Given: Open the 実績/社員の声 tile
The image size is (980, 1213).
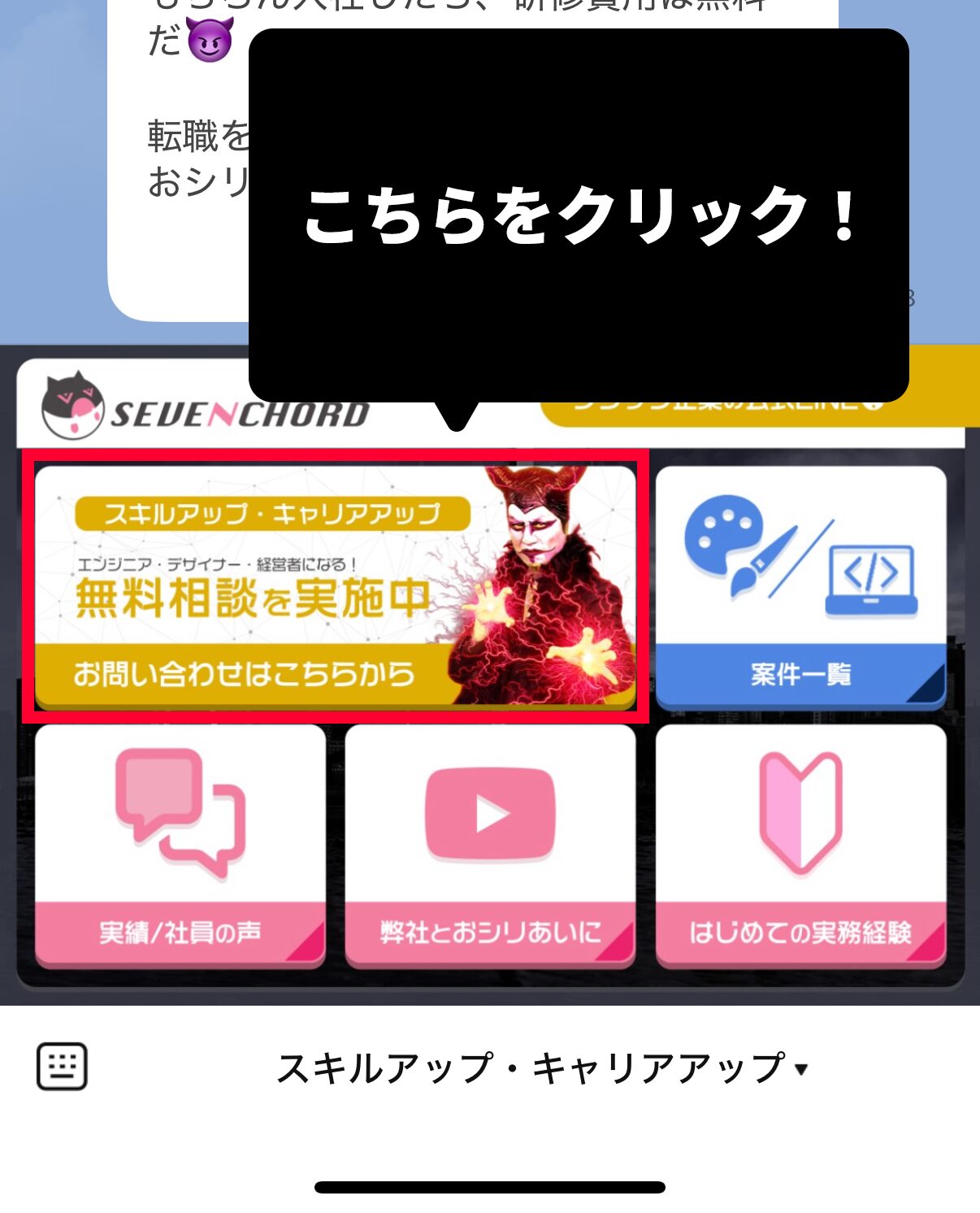Looking at the screenshot, I should point(180,846).
